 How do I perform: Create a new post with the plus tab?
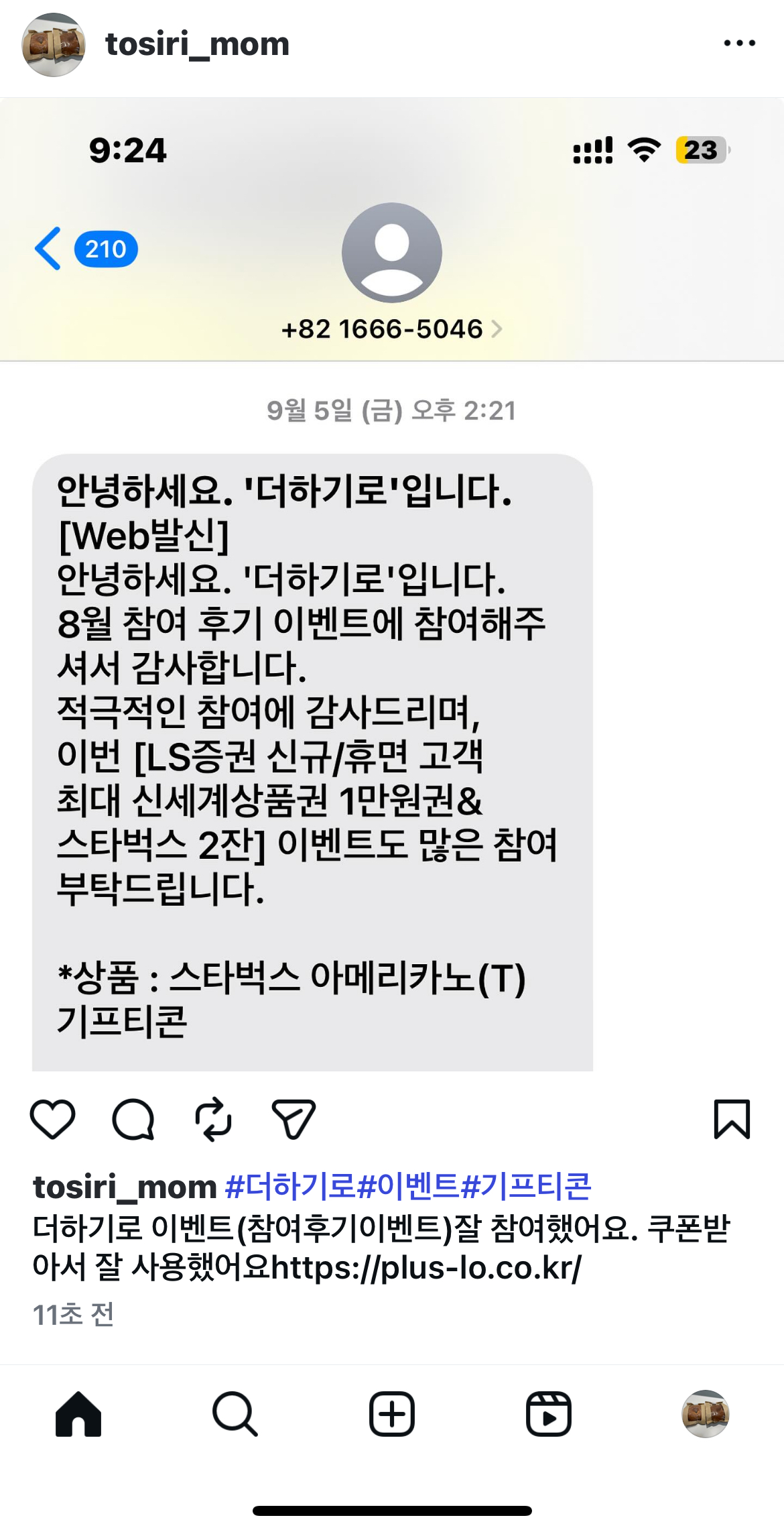pyautogui.click(x=392, y=1413)
